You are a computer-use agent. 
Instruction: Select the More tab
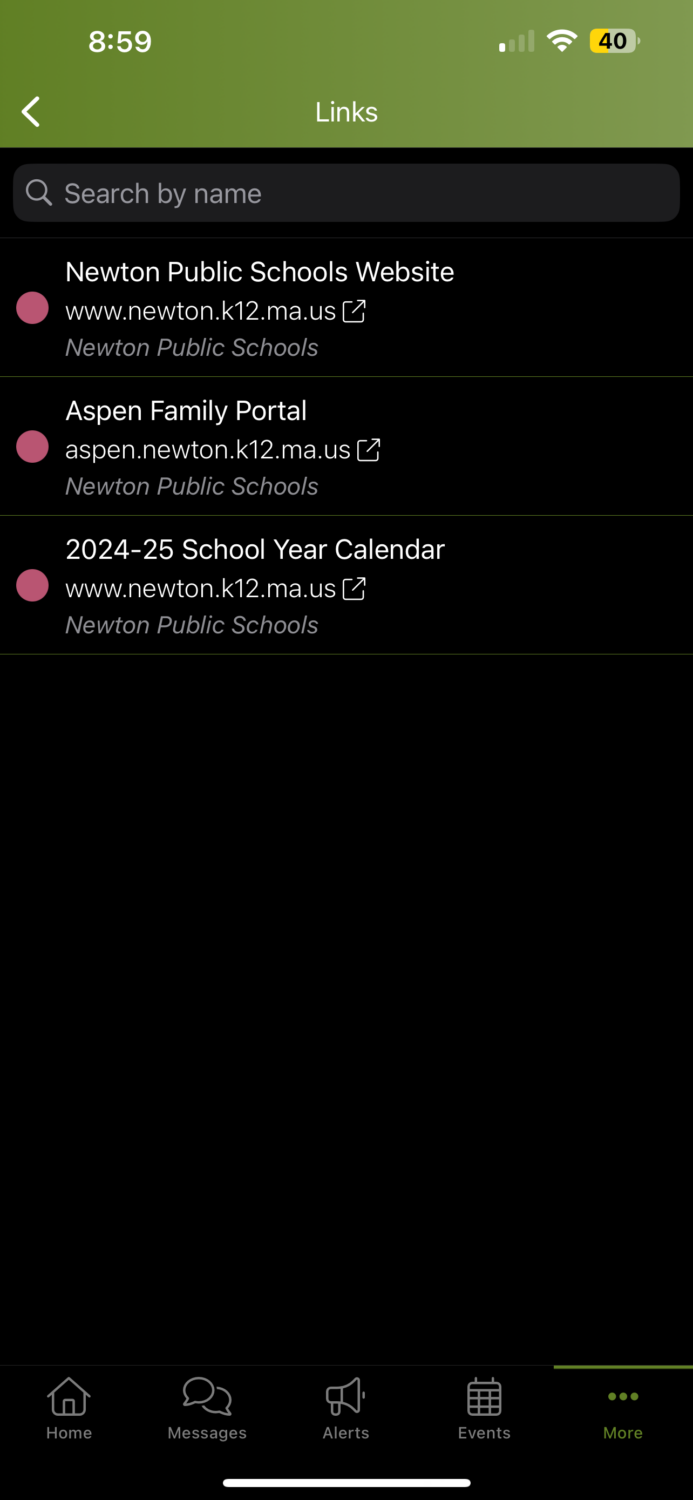[622, 1409]
